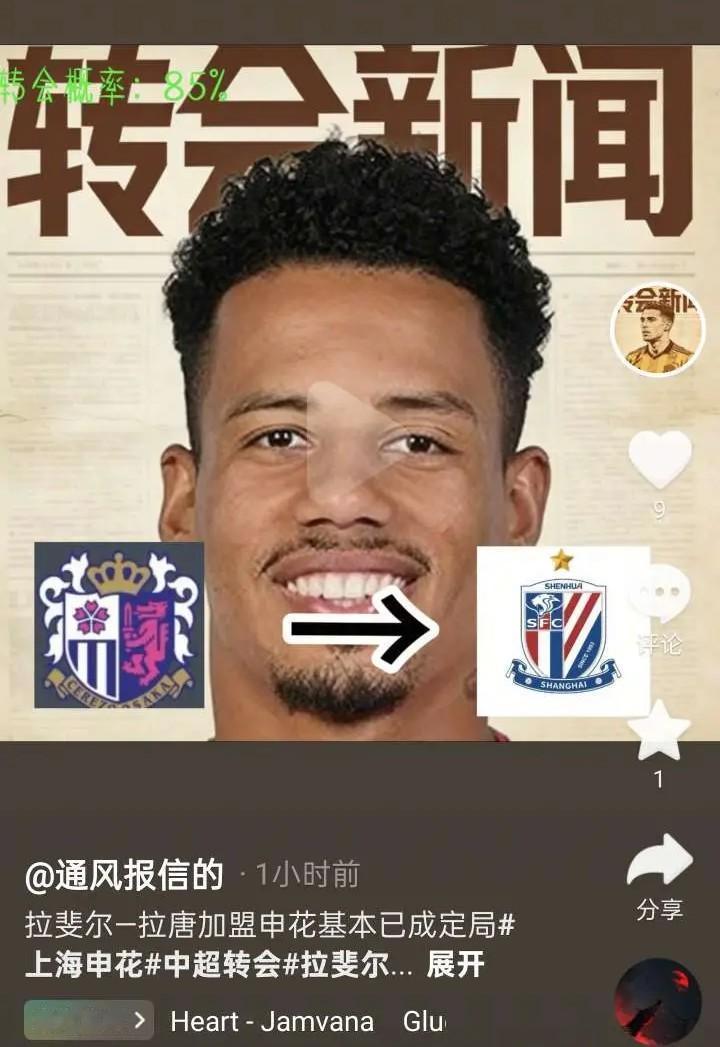Share this video via 分享

coord(659,865)
